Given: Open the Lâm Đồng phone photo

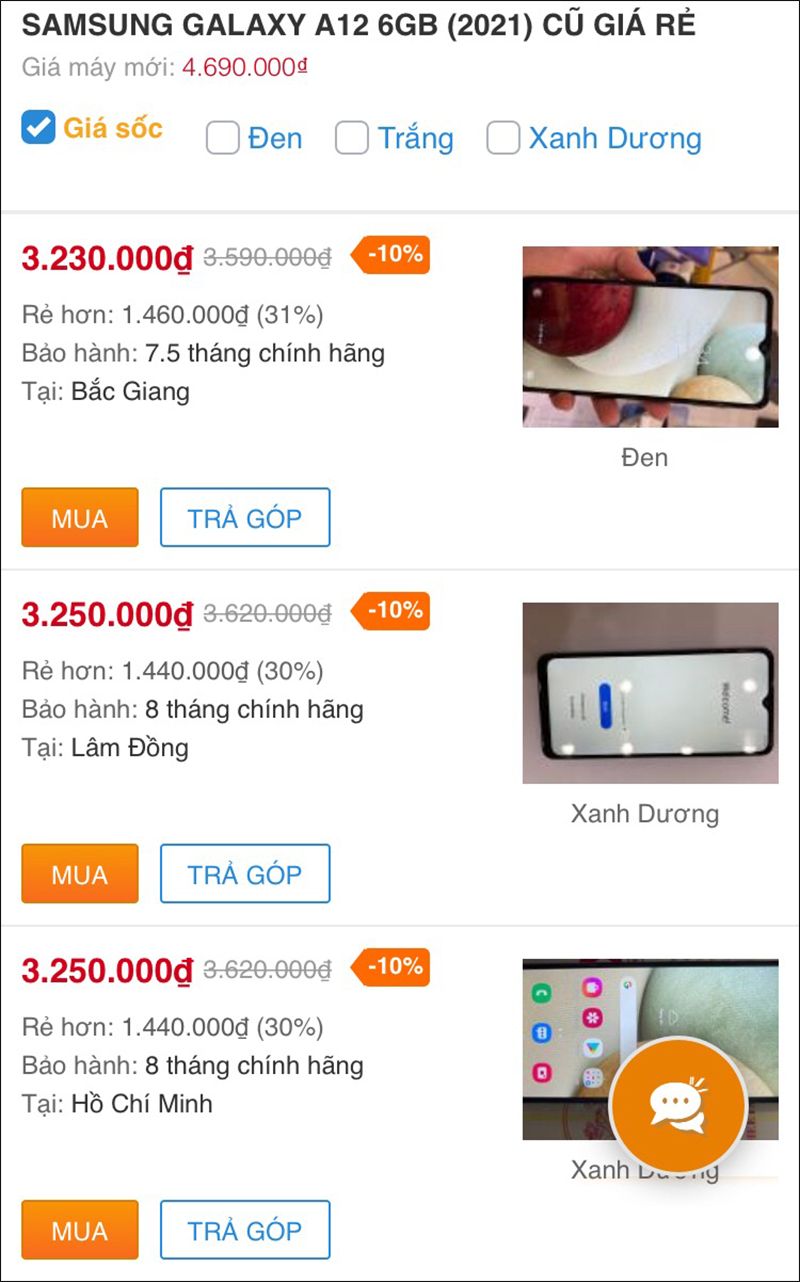Looking at the screenshot, I should click(650, 693).
